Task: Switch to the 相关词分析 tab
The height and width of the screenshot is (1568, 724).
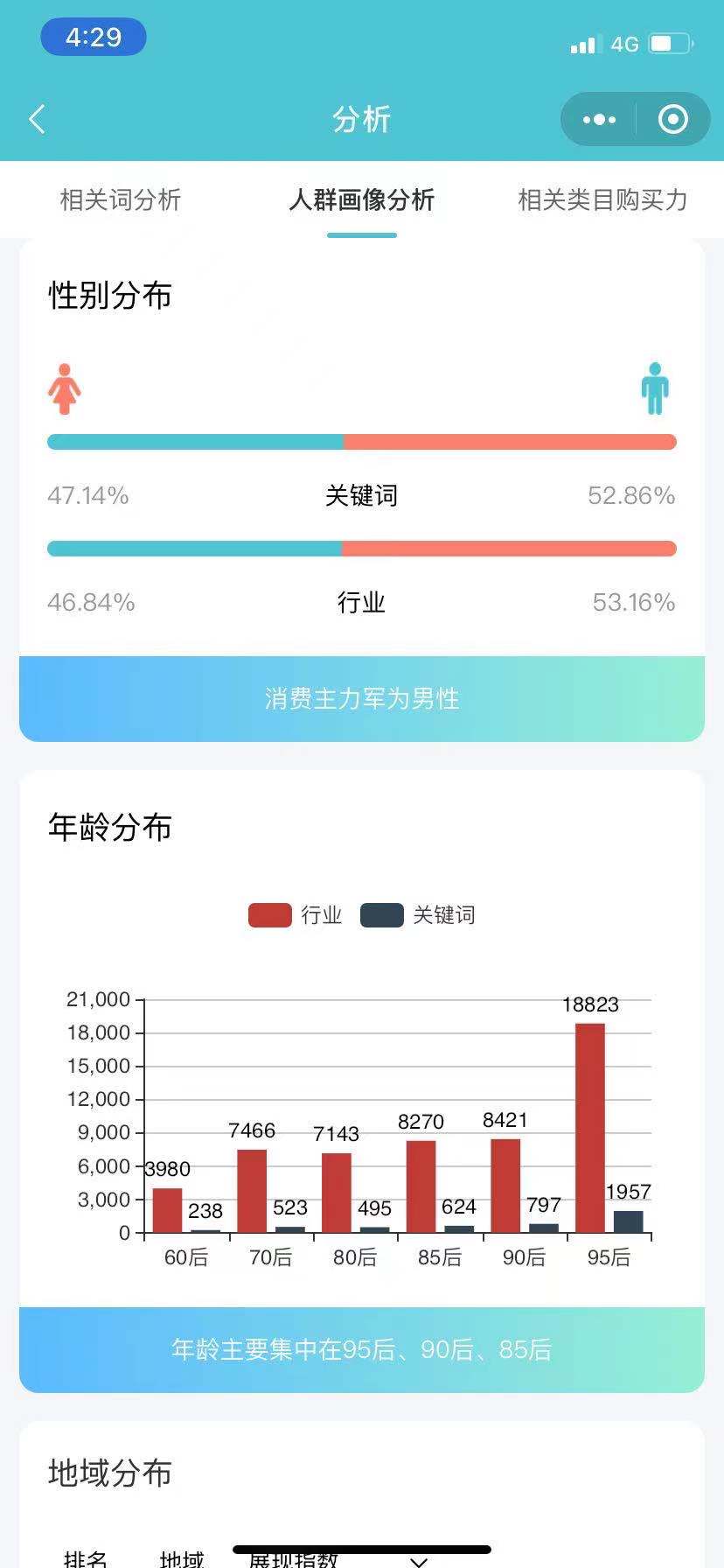Action: click(x=120, y=200)
